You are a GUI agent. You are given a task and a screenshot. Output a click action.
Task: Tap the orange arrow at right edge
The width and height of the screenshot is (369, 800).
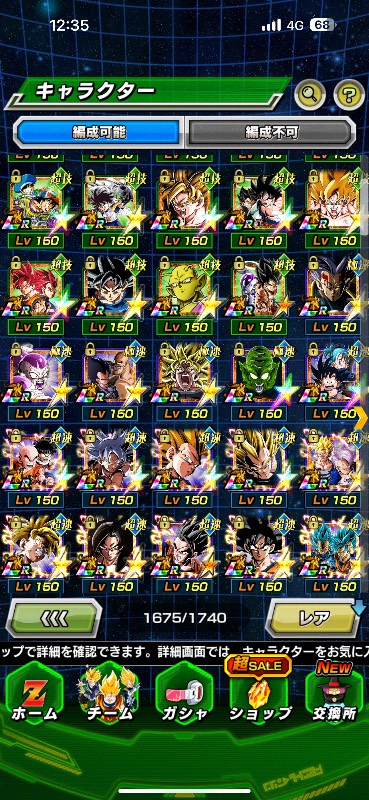[364, 417]
